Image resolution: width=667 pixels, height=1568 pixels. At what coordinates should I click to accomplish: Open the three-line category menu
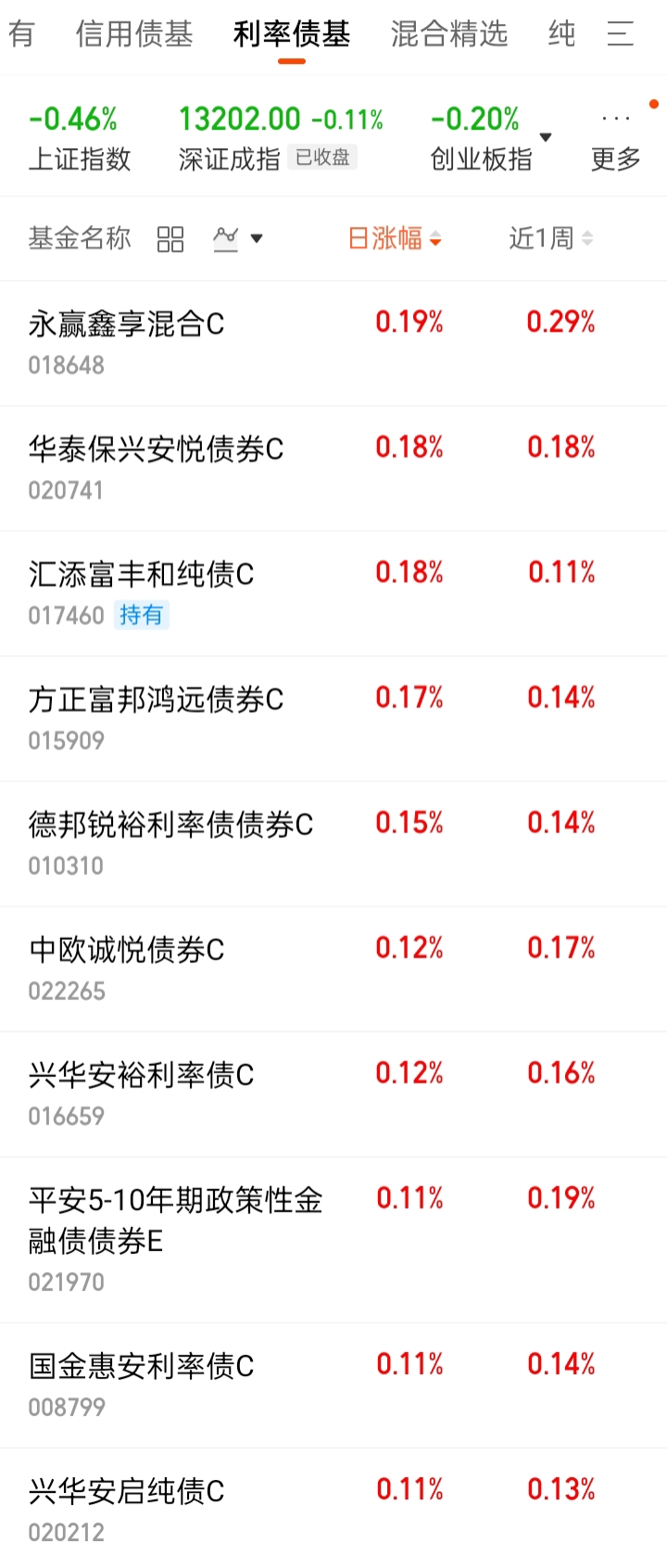[x=621, y=34]
